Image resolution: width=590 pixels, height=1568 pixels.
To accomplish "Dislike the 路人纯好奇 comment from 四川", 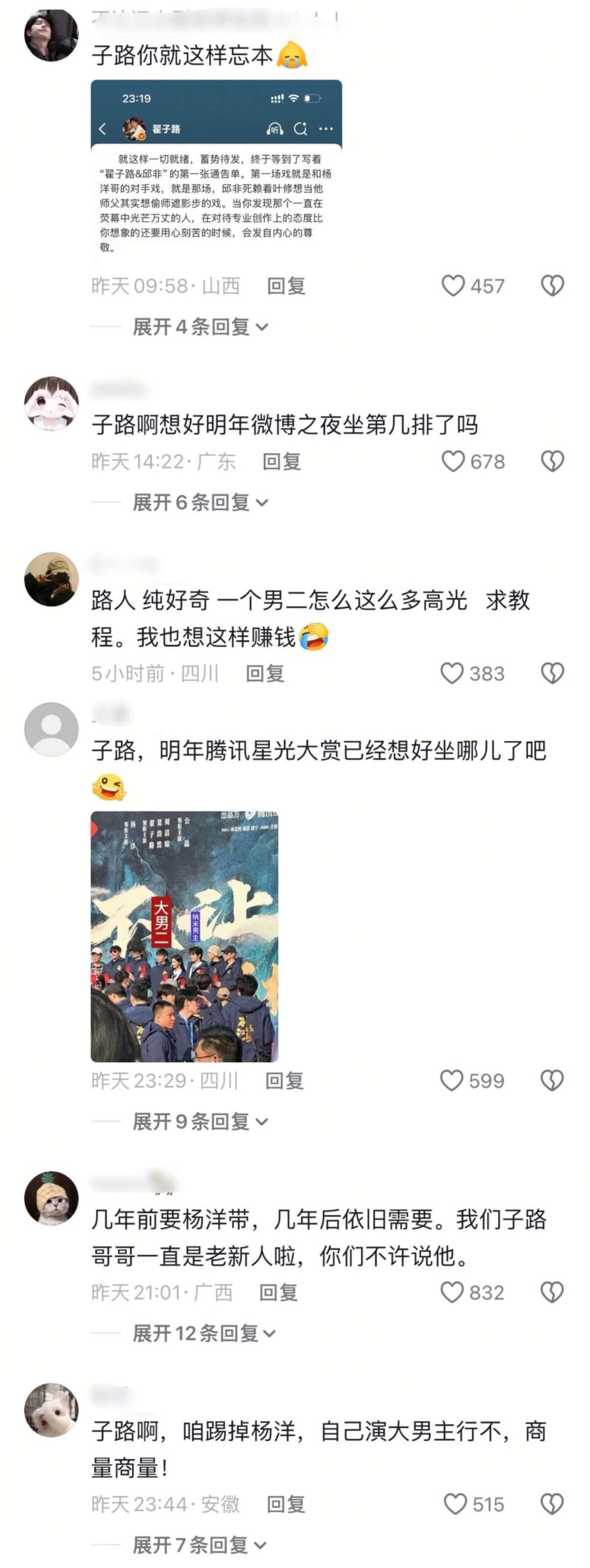I will (552, 674).
